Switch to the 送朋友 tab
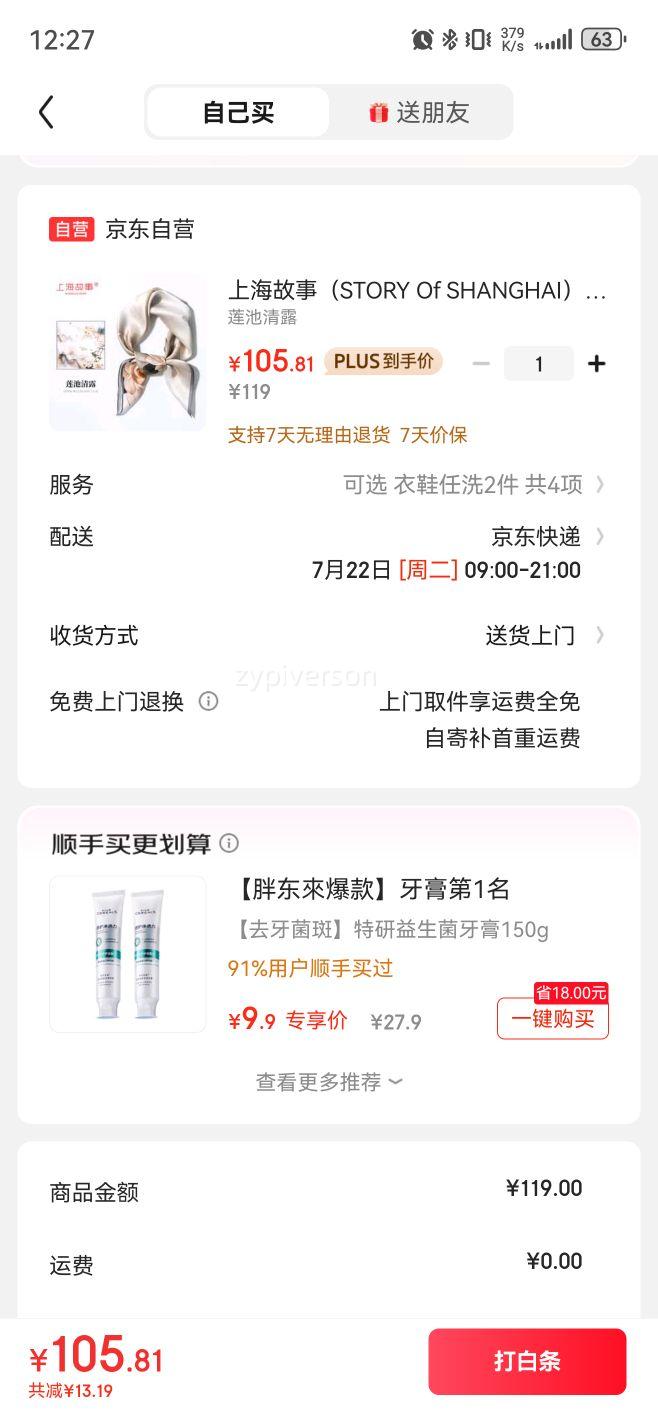The height and width of the screenshot is (1416, 658). pyautogui.click(x=420, y=112)
